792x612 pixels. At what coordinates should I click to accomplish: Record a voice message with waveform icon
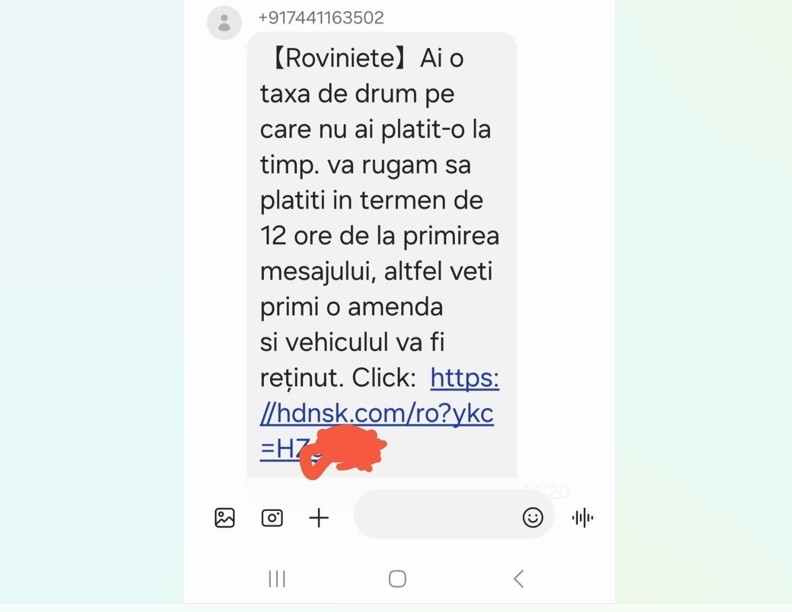(x=582, y=518)
